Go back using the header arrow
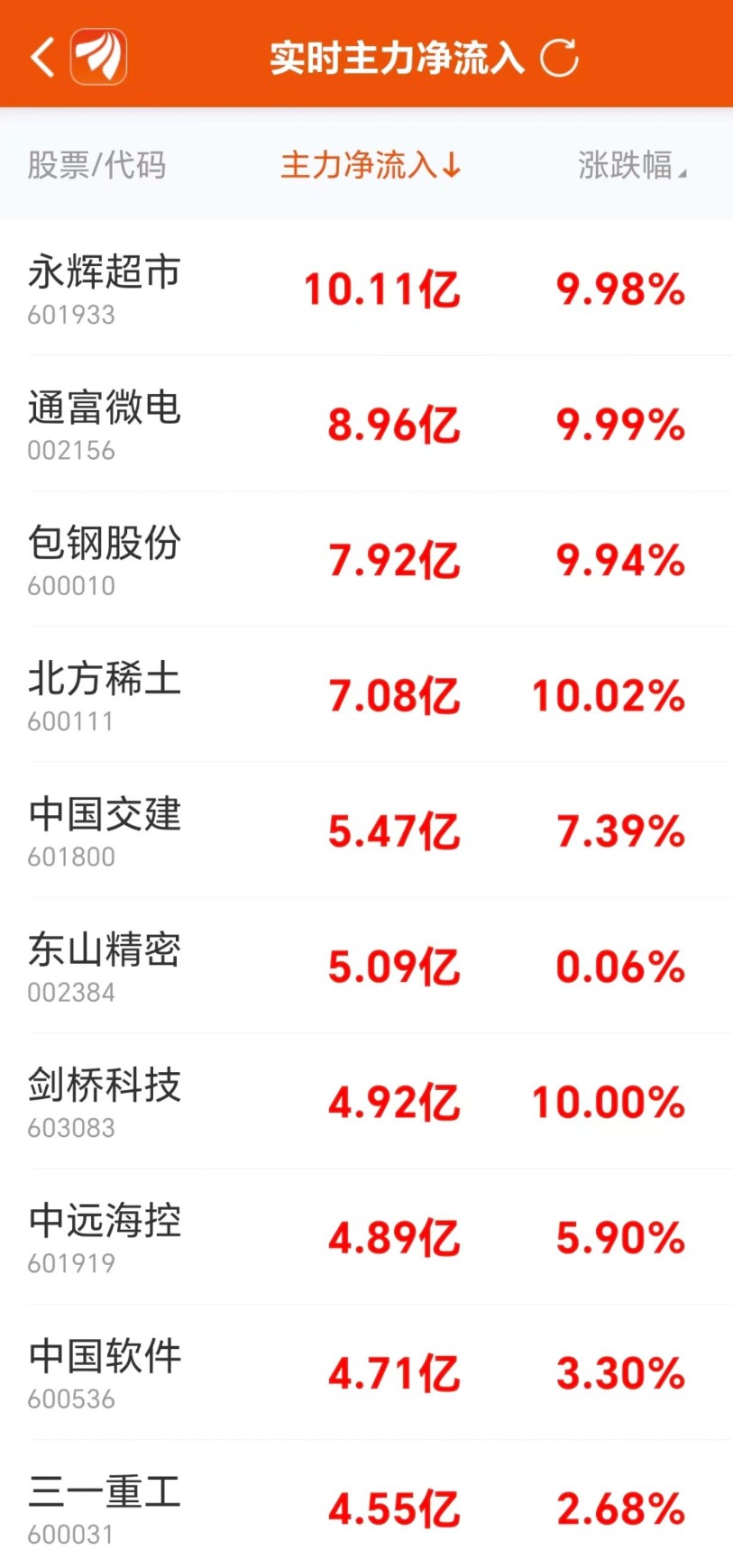733x1568 pixels. point(42,58)
